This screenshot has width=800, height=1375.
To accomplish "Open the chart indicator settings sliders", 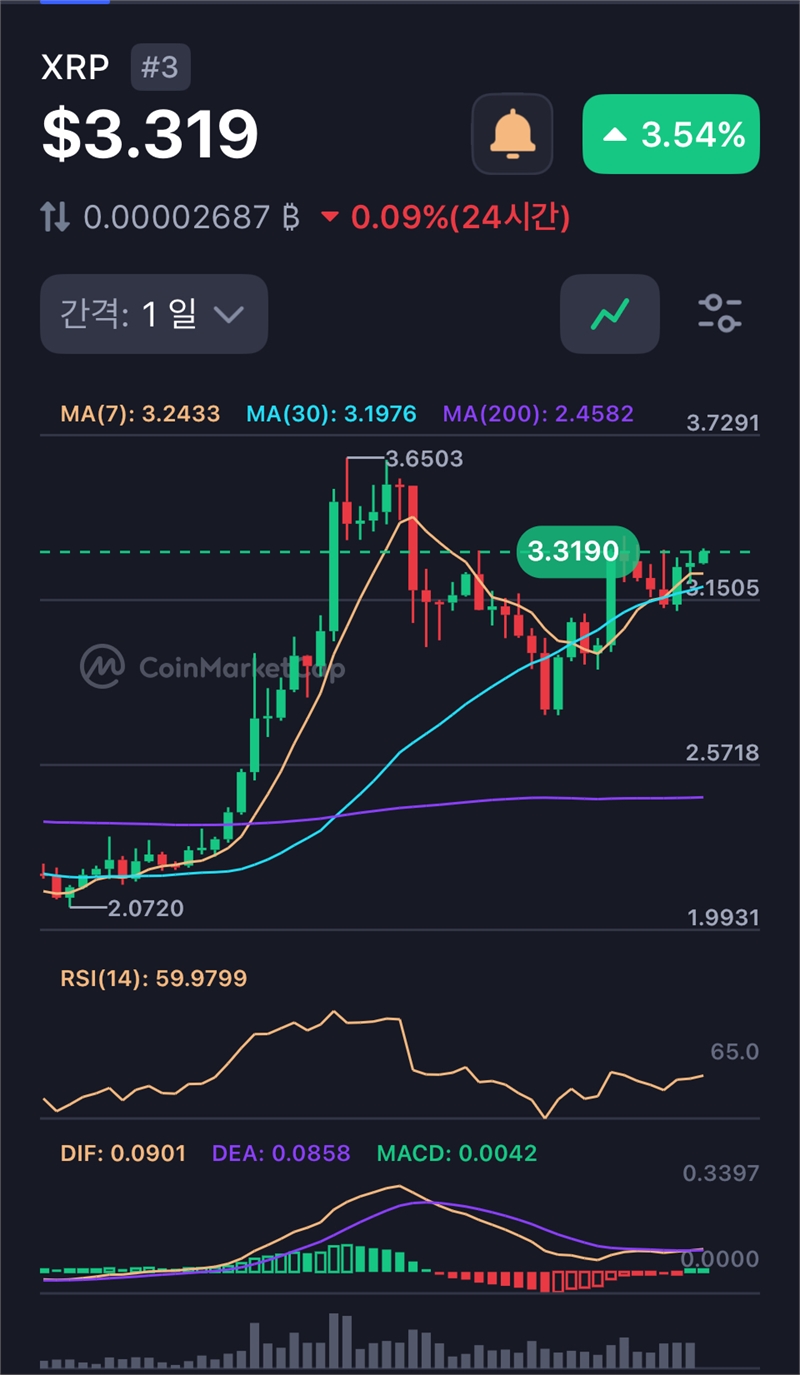I will coord(720,314).
